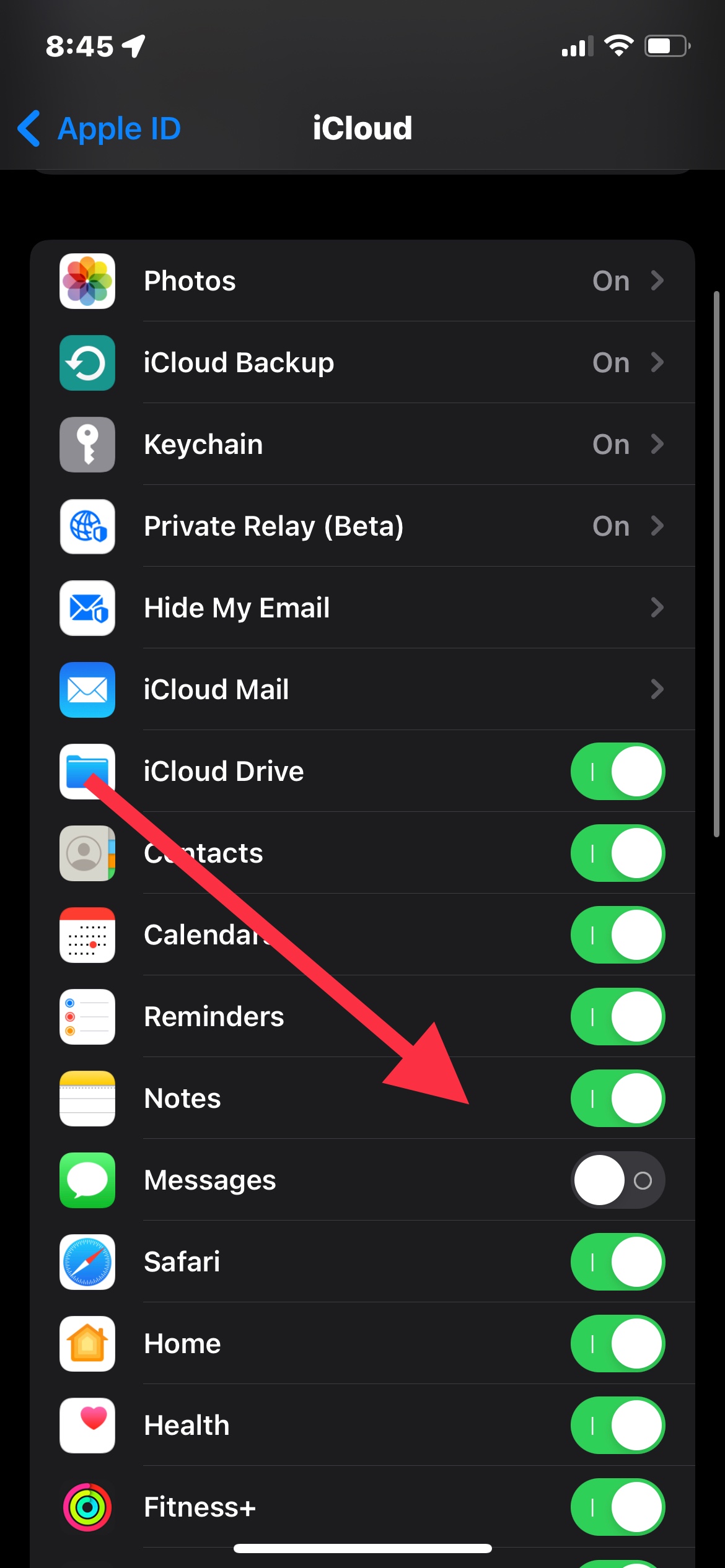The height and width of the screenshot is (1568, 725).
Task: Open Private Relay (Beta) settings
Action: click(362, 526)
